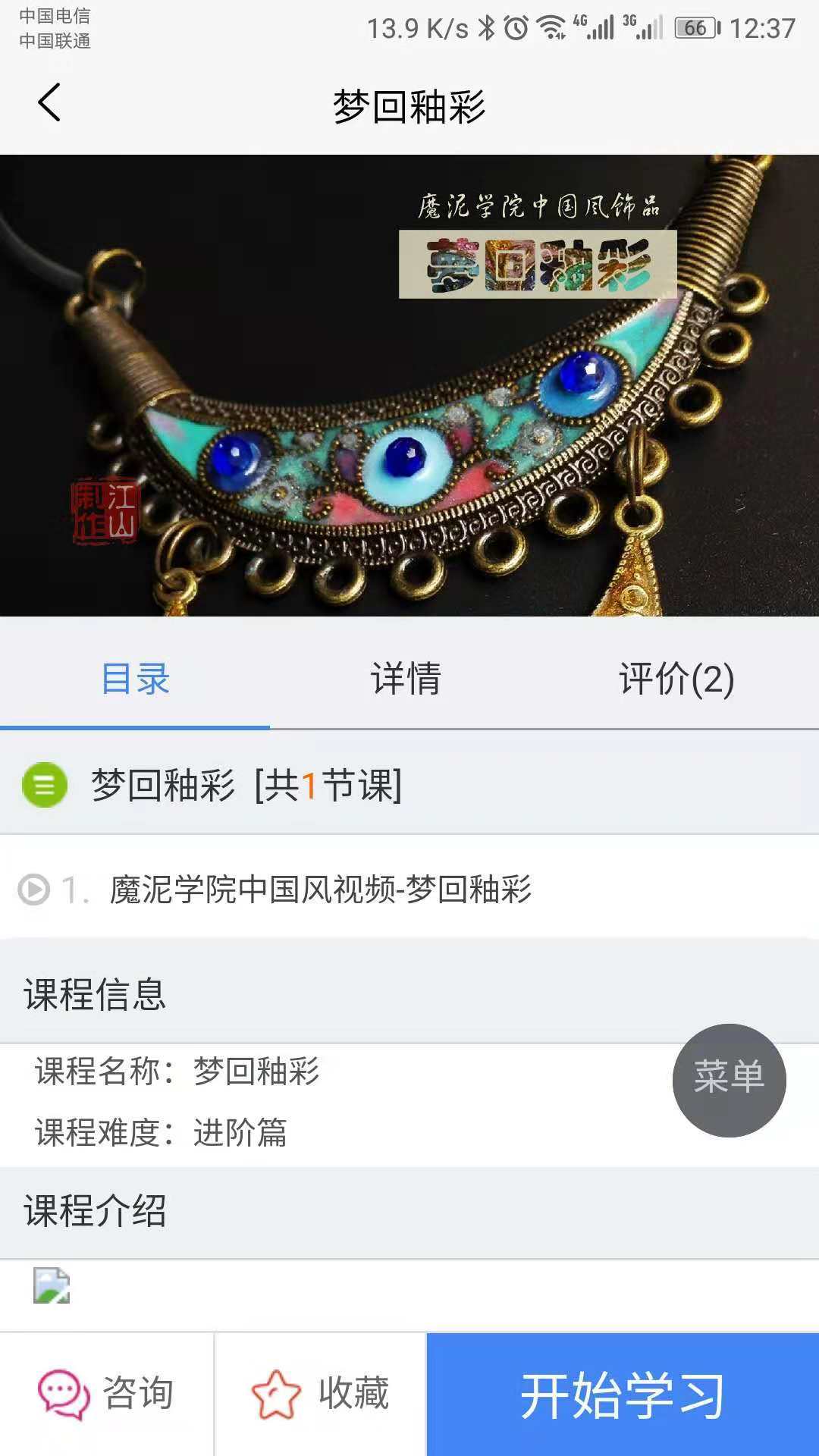Open the course cover image

(409, 385)
